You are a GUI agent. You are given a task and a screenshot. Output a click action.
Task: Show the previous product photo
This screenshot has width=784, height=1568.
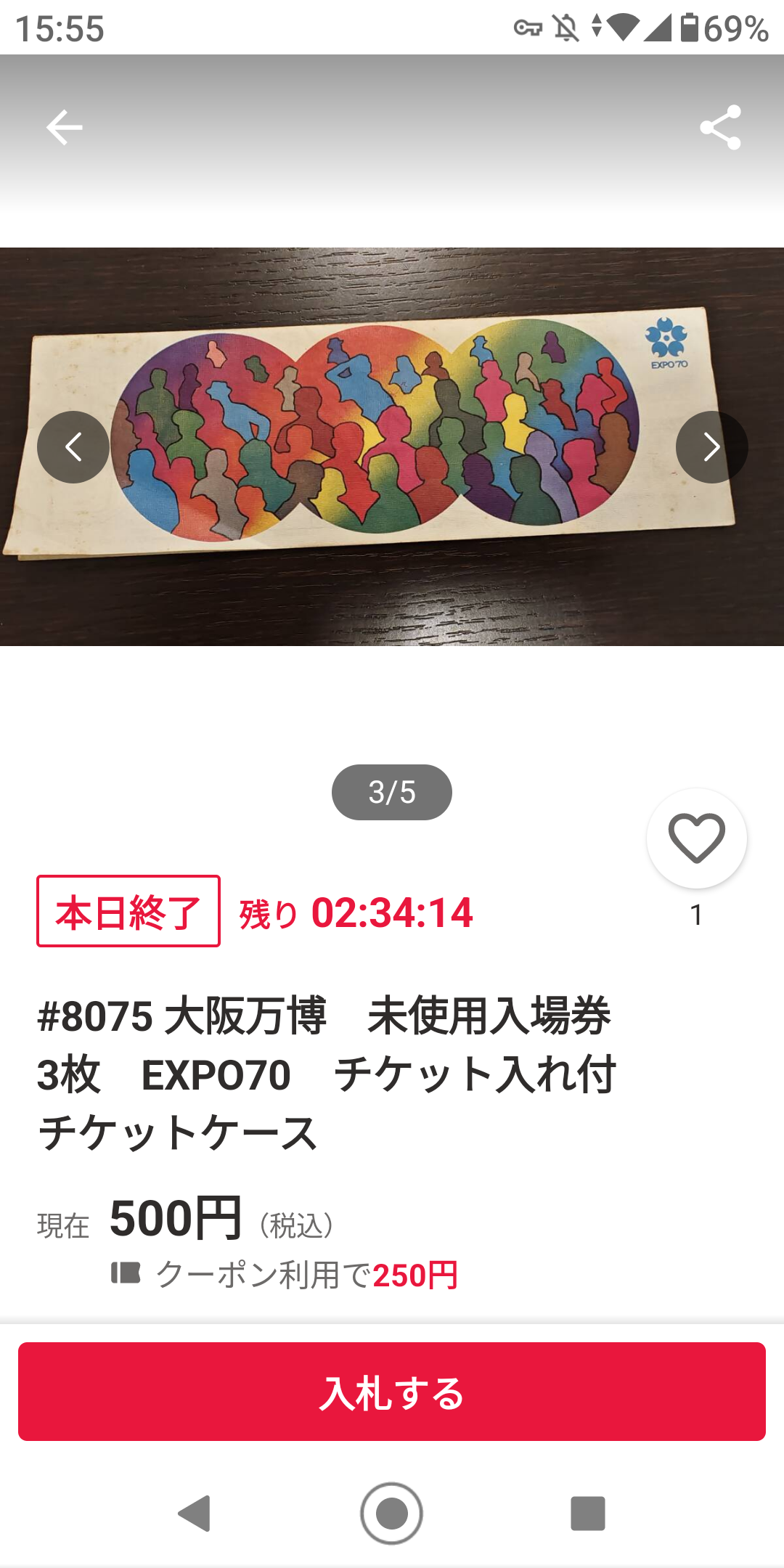coord(73,447)
